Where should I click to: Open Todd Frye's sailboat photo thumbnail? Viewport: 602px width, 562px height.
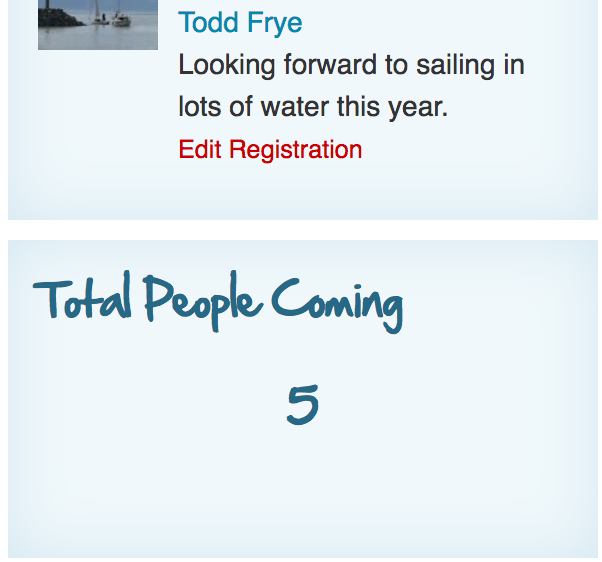(97, 24)
